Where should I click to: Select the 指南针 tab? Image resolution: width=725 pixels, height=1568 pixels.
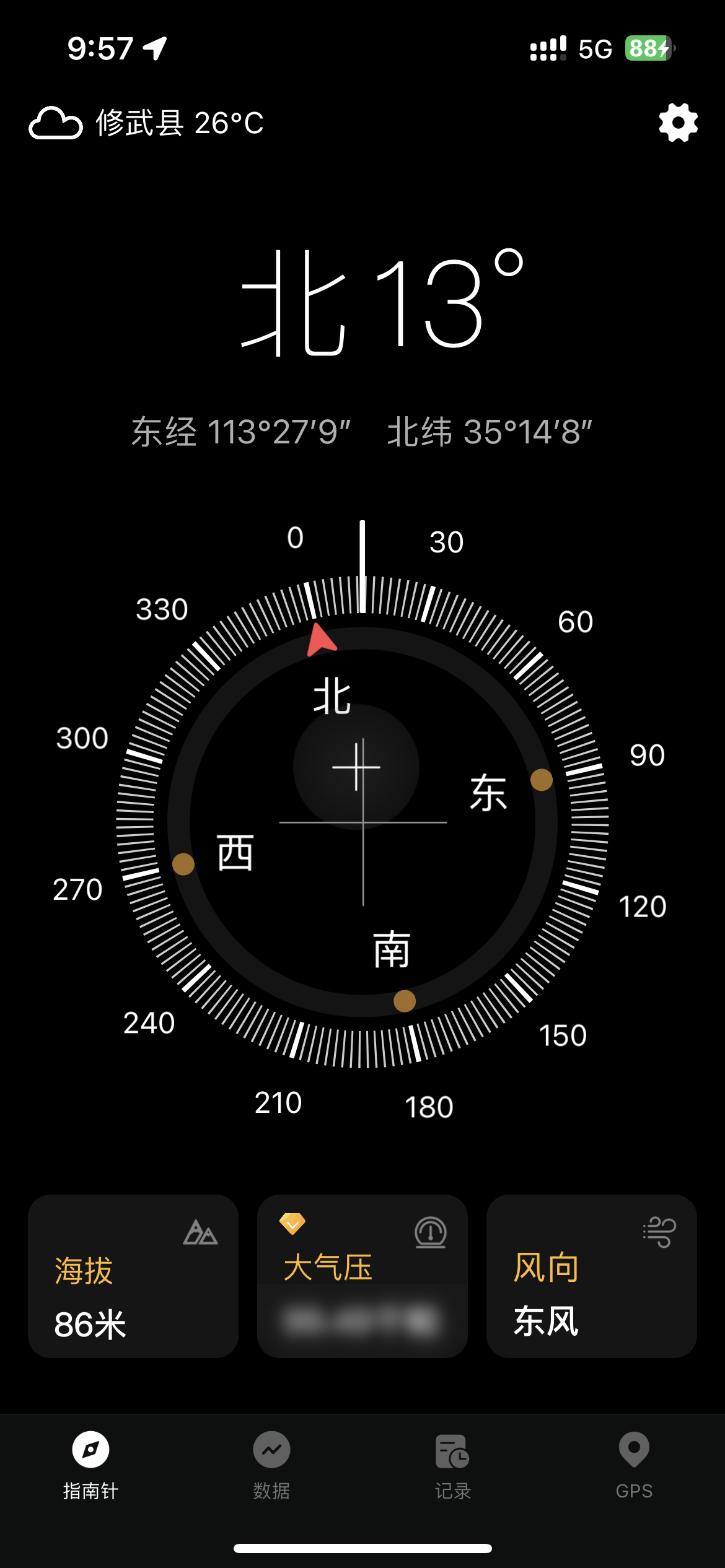[x=90, y=1474]
